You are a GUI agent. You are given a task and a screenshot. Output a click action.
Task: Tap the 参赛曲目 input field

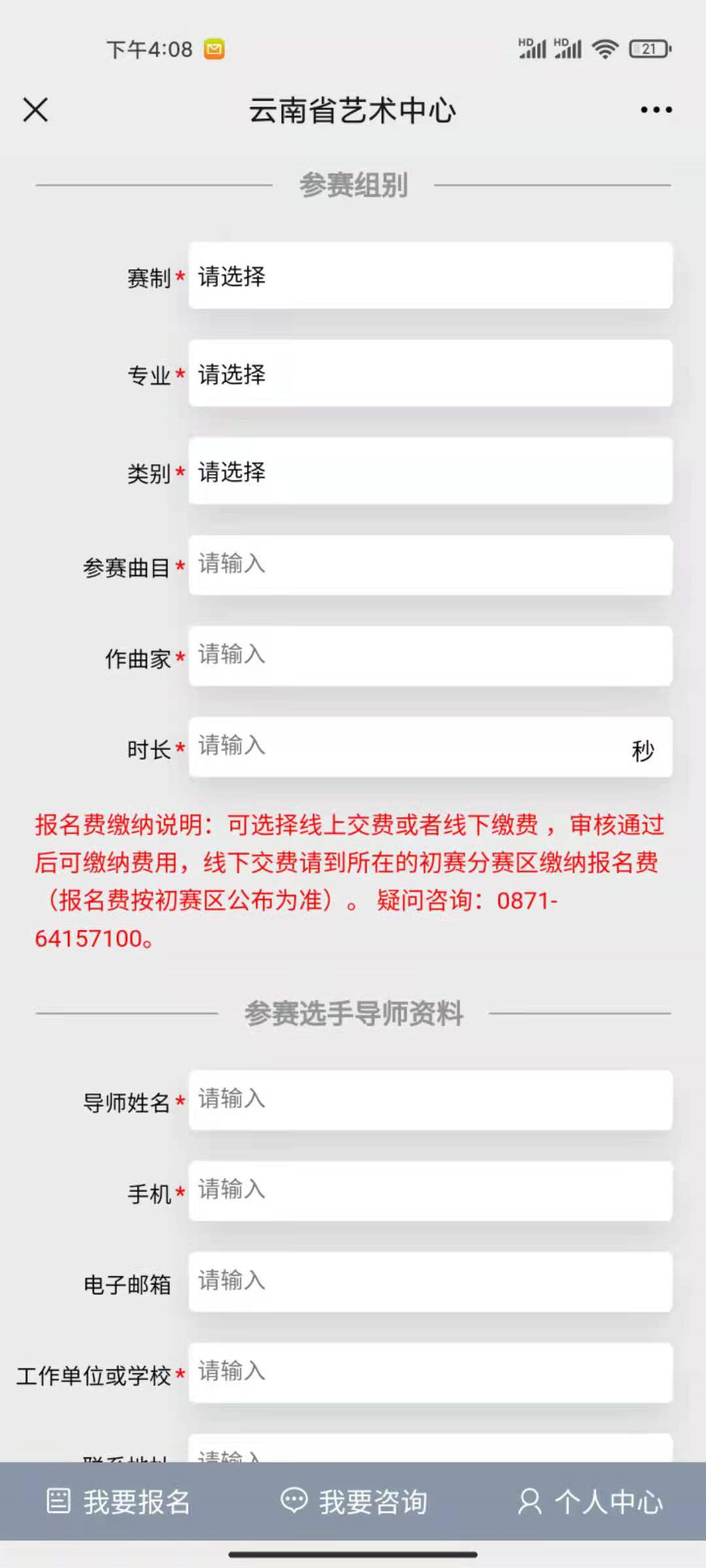431,565
